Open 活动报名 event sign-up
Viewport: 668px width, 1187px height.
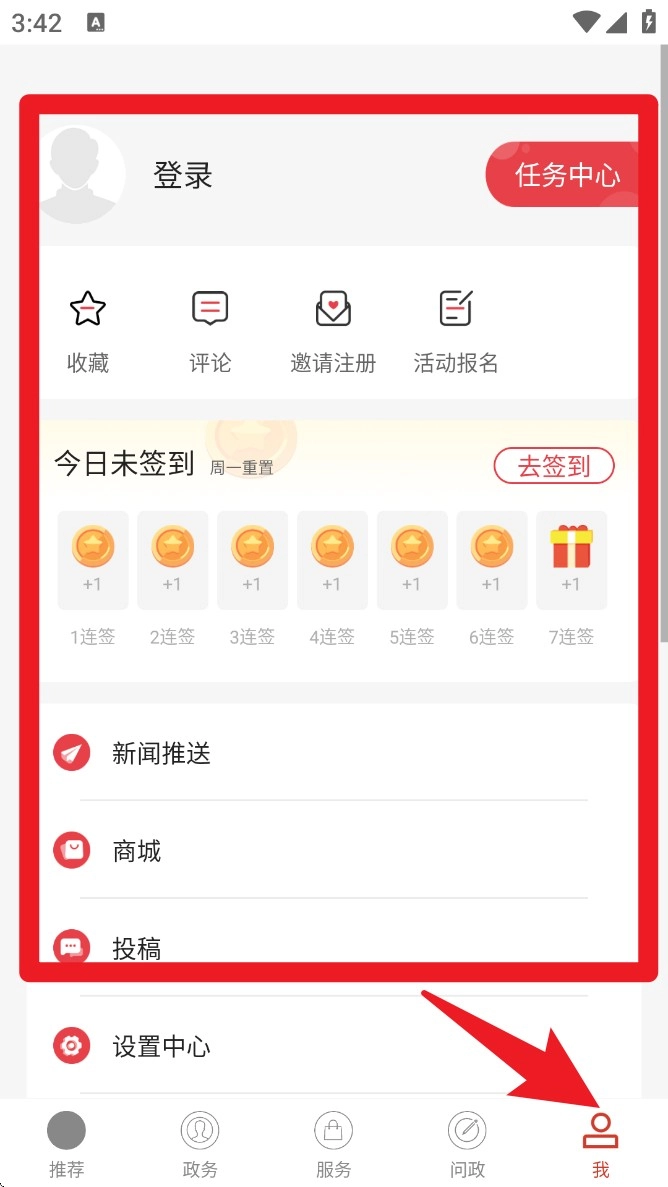pyautogui.click(x=456, y=331)
